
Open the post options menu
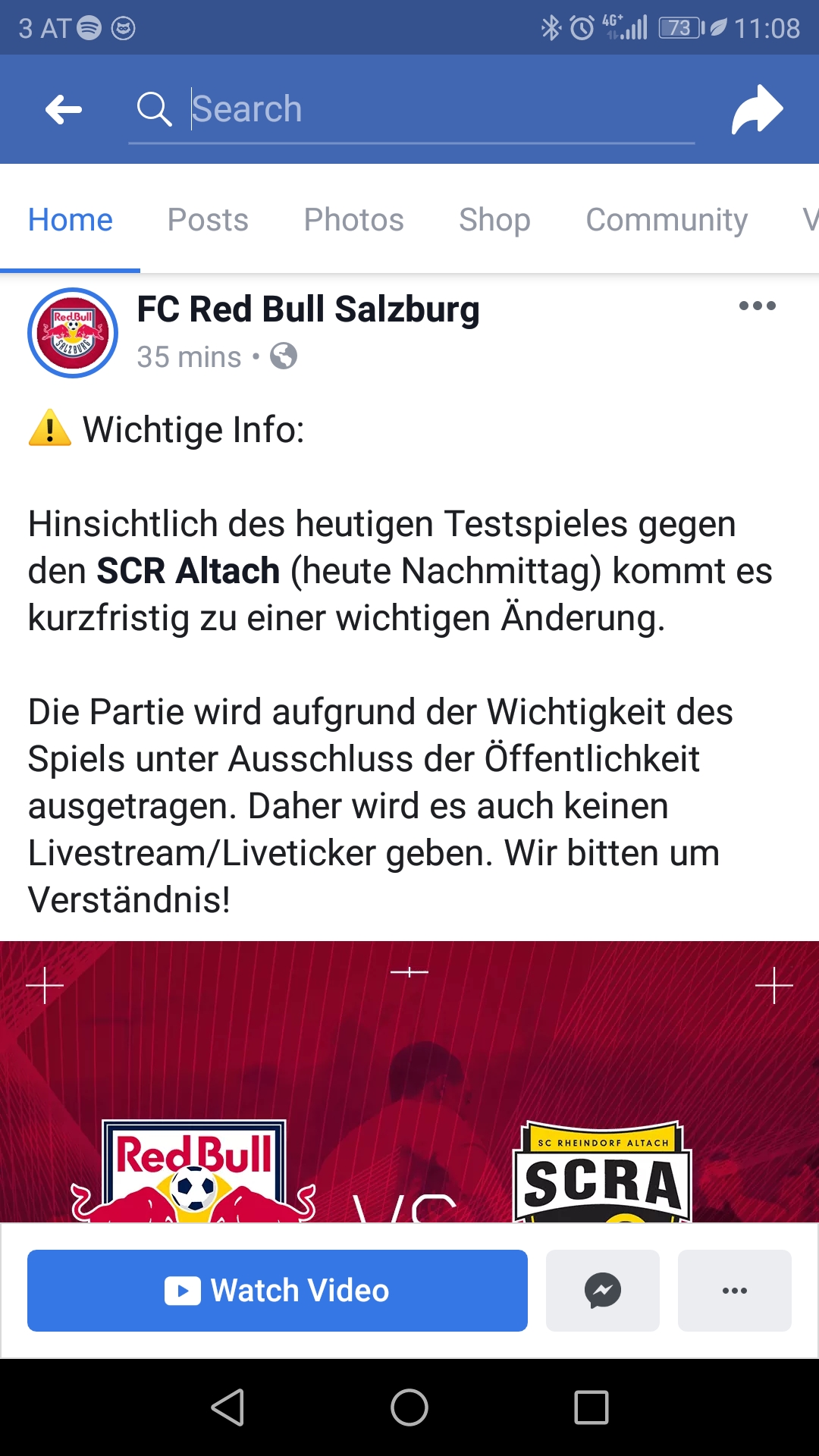(x=758, y=306)
